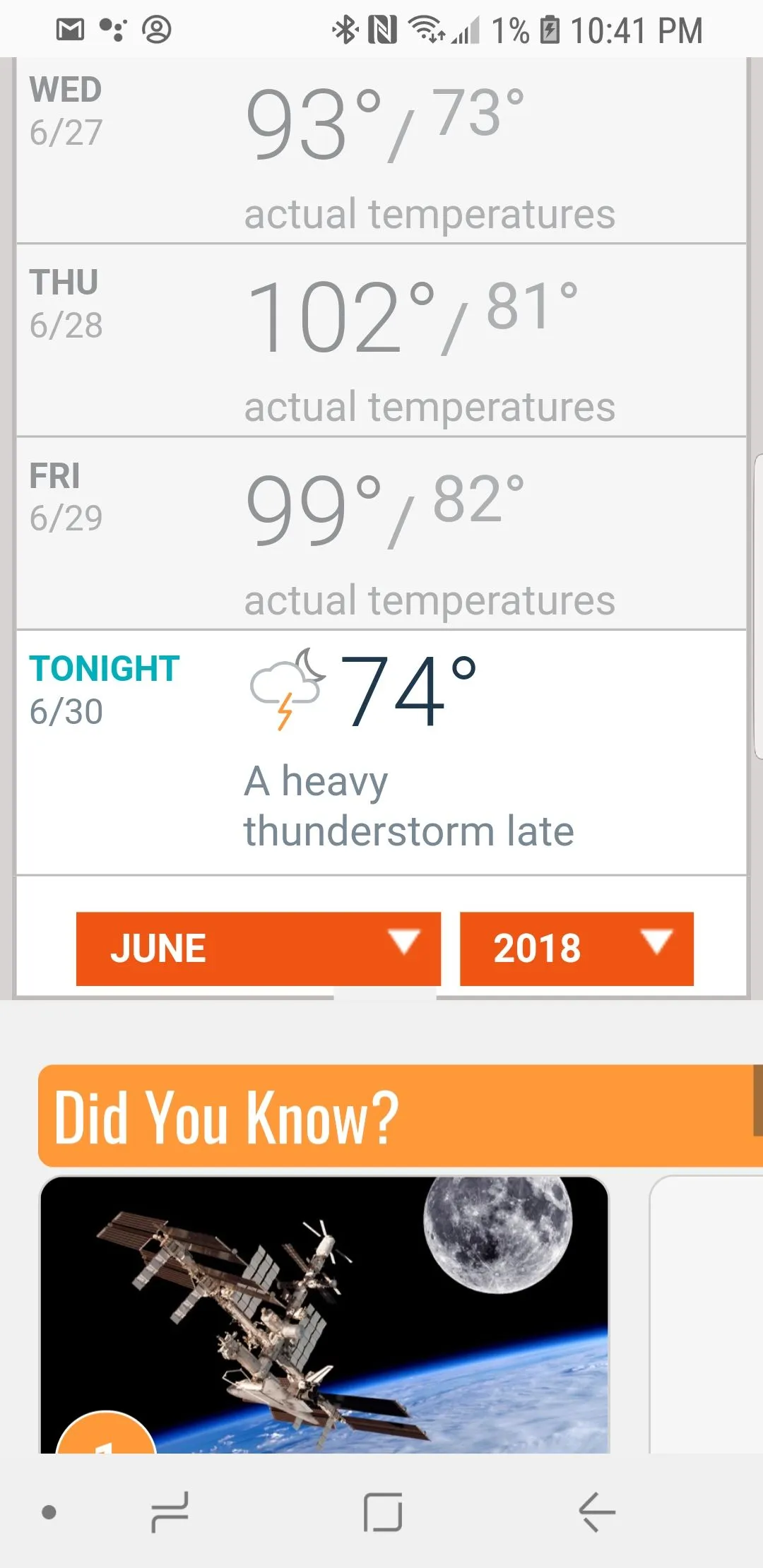763x1568 pixels.
Task: View Thursday 6/28 temperature details
Action: (381, 341)
